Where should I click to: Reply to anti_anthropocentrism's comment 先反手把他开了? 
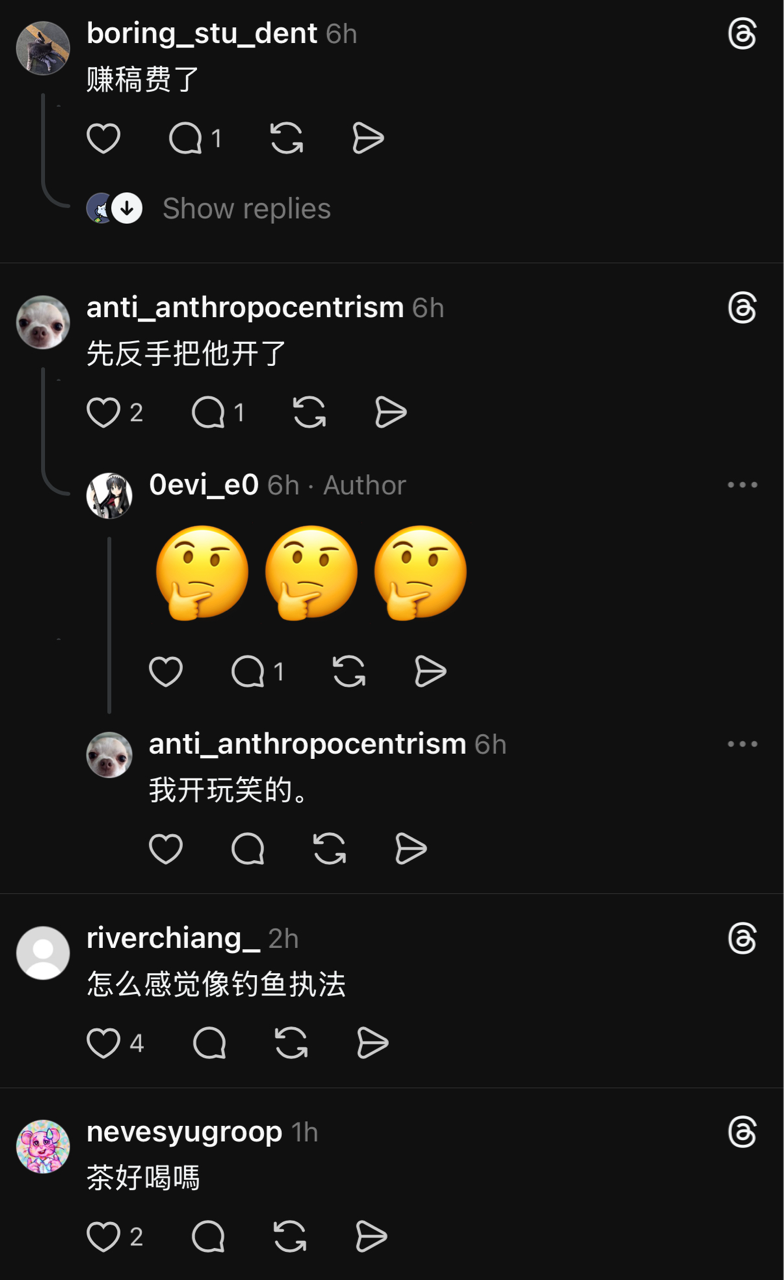click(208, 412)
